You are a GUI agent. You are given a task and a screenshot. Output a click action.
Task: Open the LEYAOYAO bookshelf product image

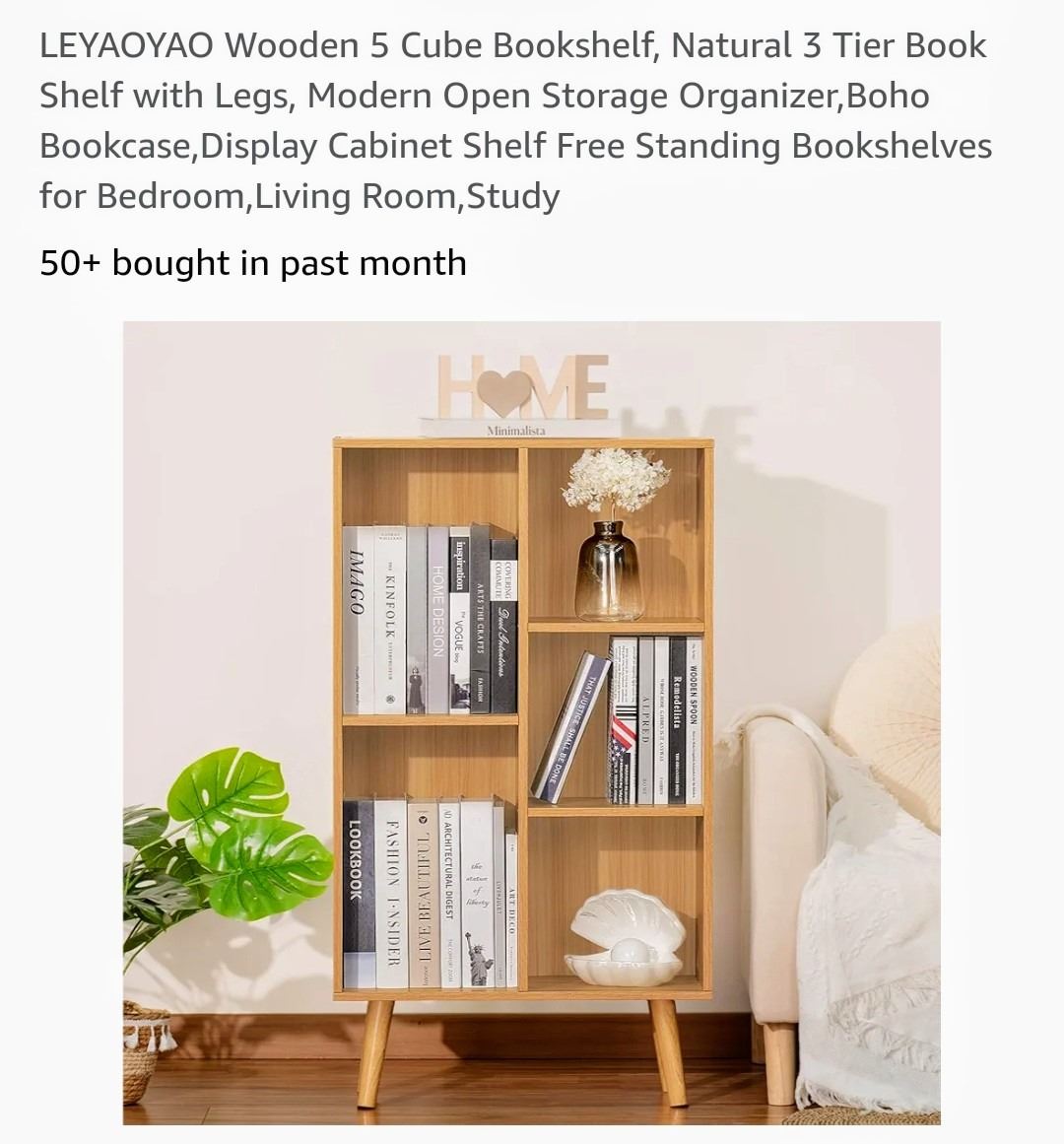coord(531,722)
